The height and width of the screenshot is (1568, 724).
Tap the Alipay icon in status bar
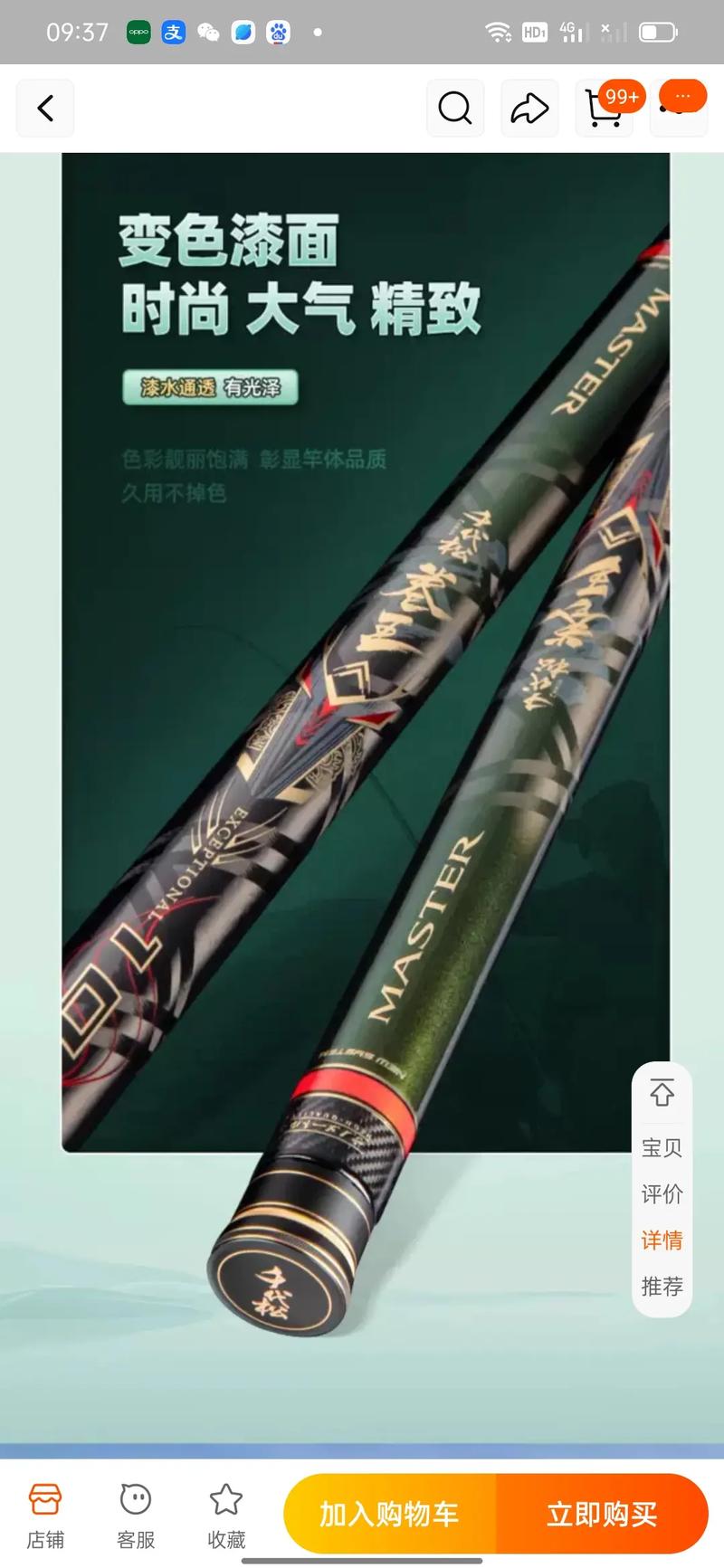point(173,32)
